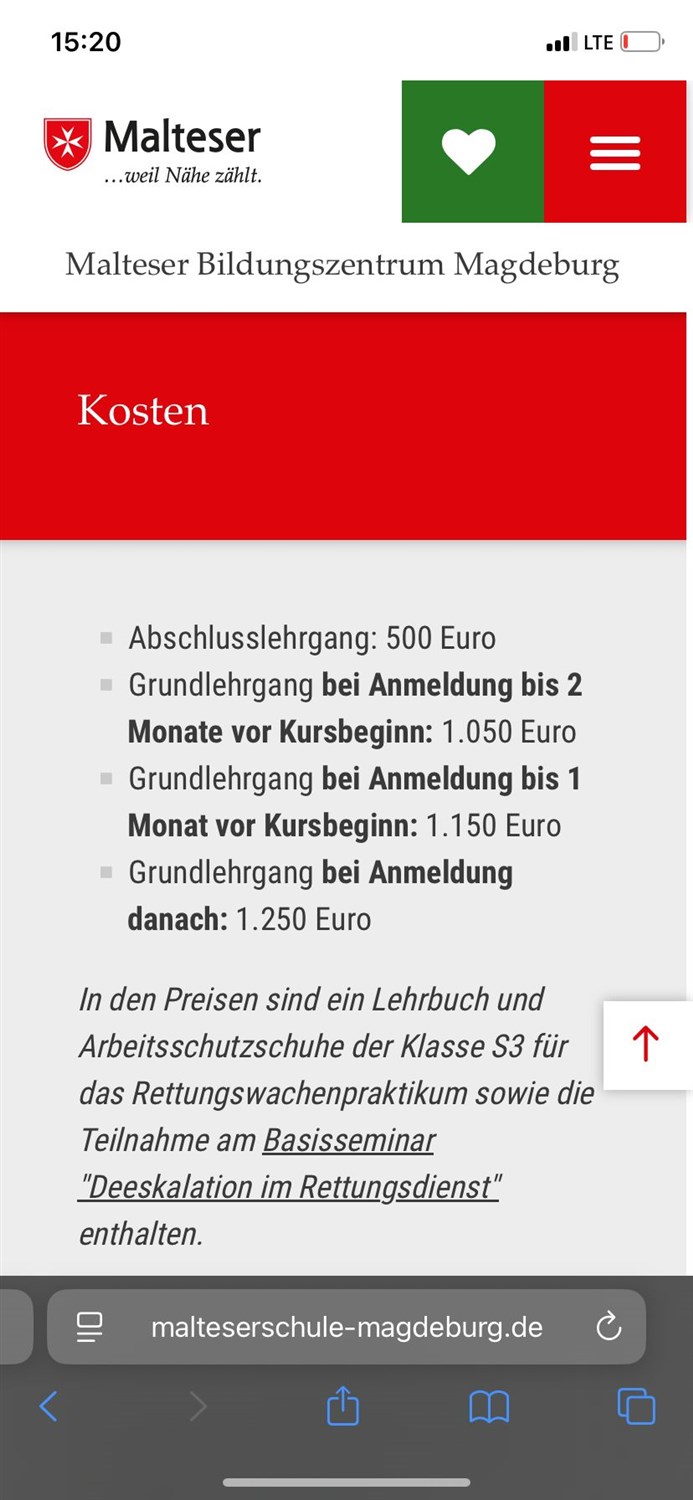
Task: Go back to the previous page
Action: click(x=48, y=1407)
